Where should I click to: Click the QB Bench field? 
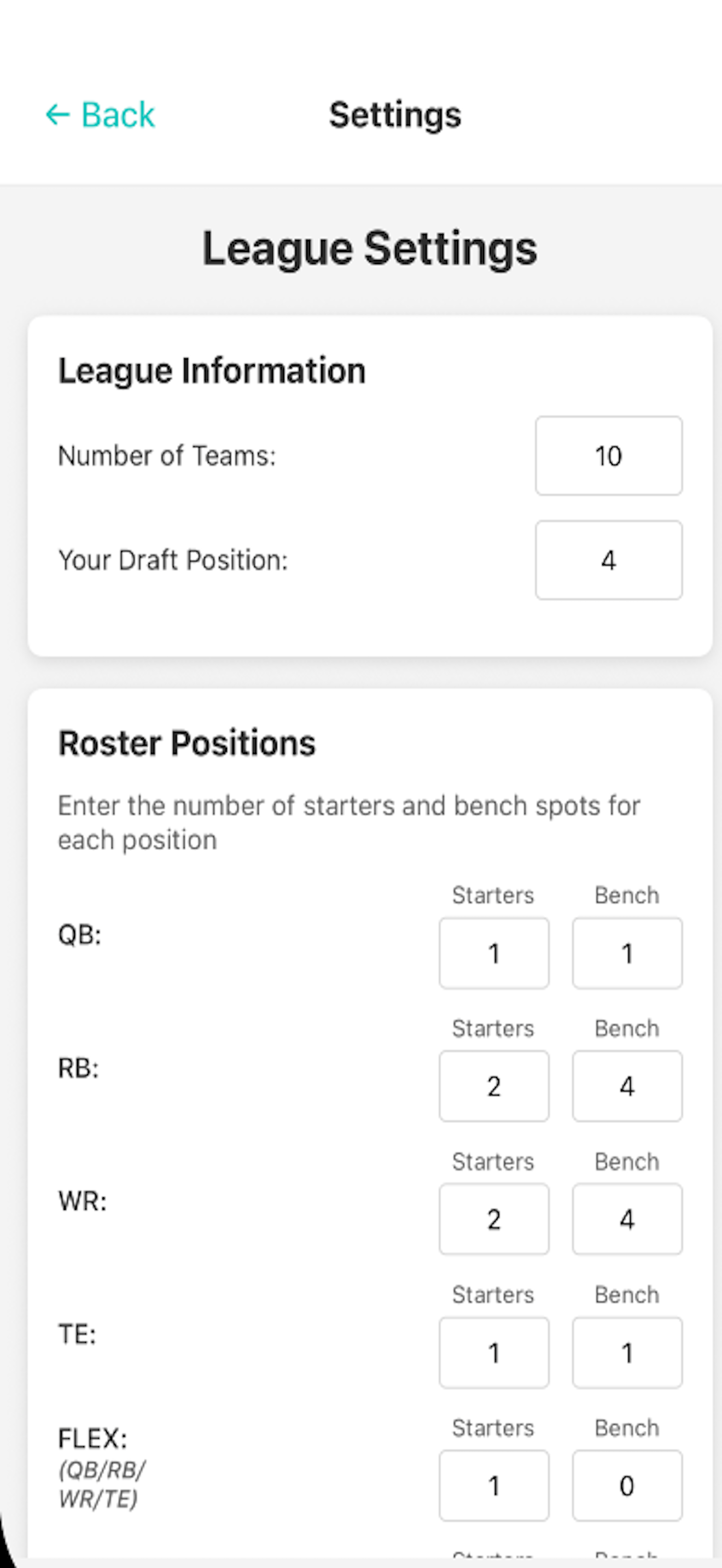(x=627, y=952)
